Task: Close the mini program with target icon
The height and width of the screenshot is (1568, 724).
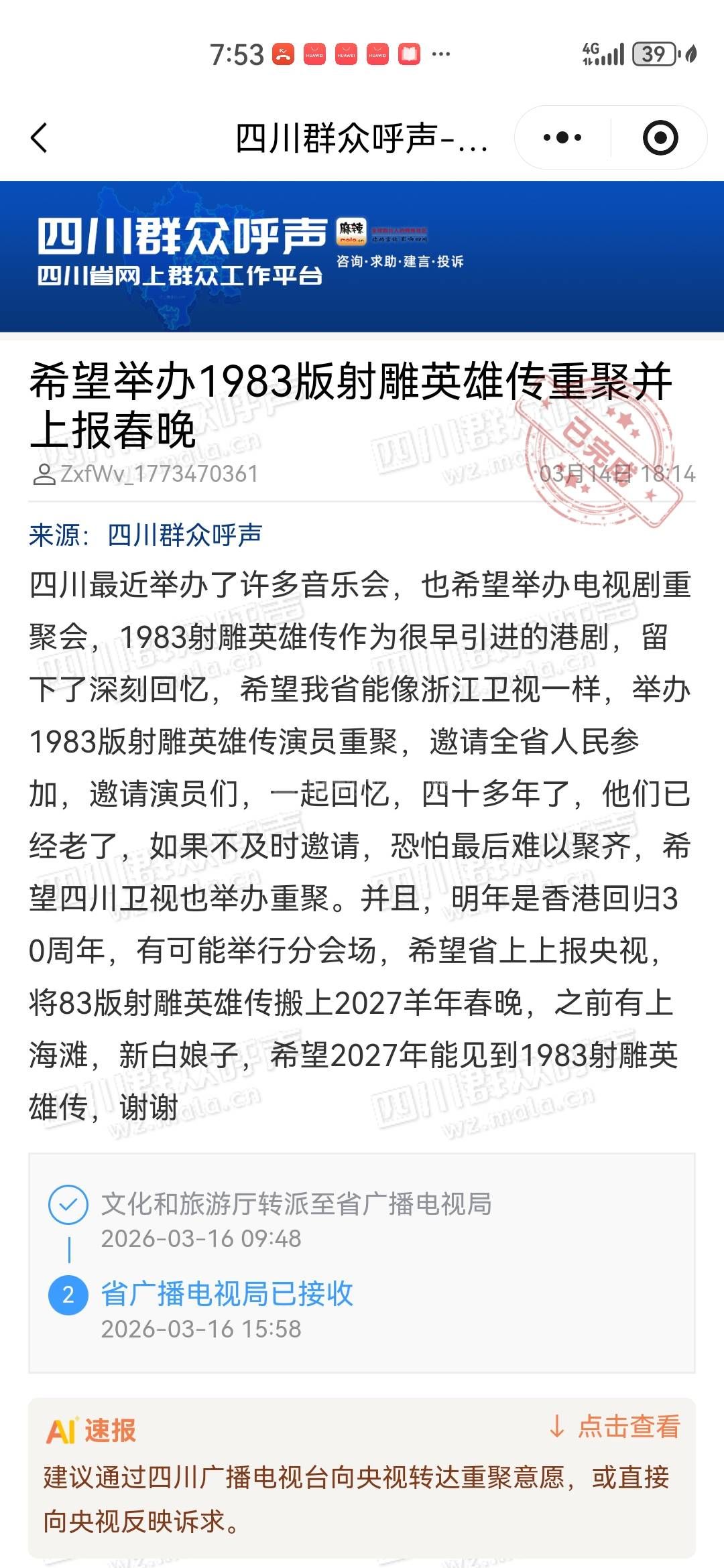Action: [660, 138]
